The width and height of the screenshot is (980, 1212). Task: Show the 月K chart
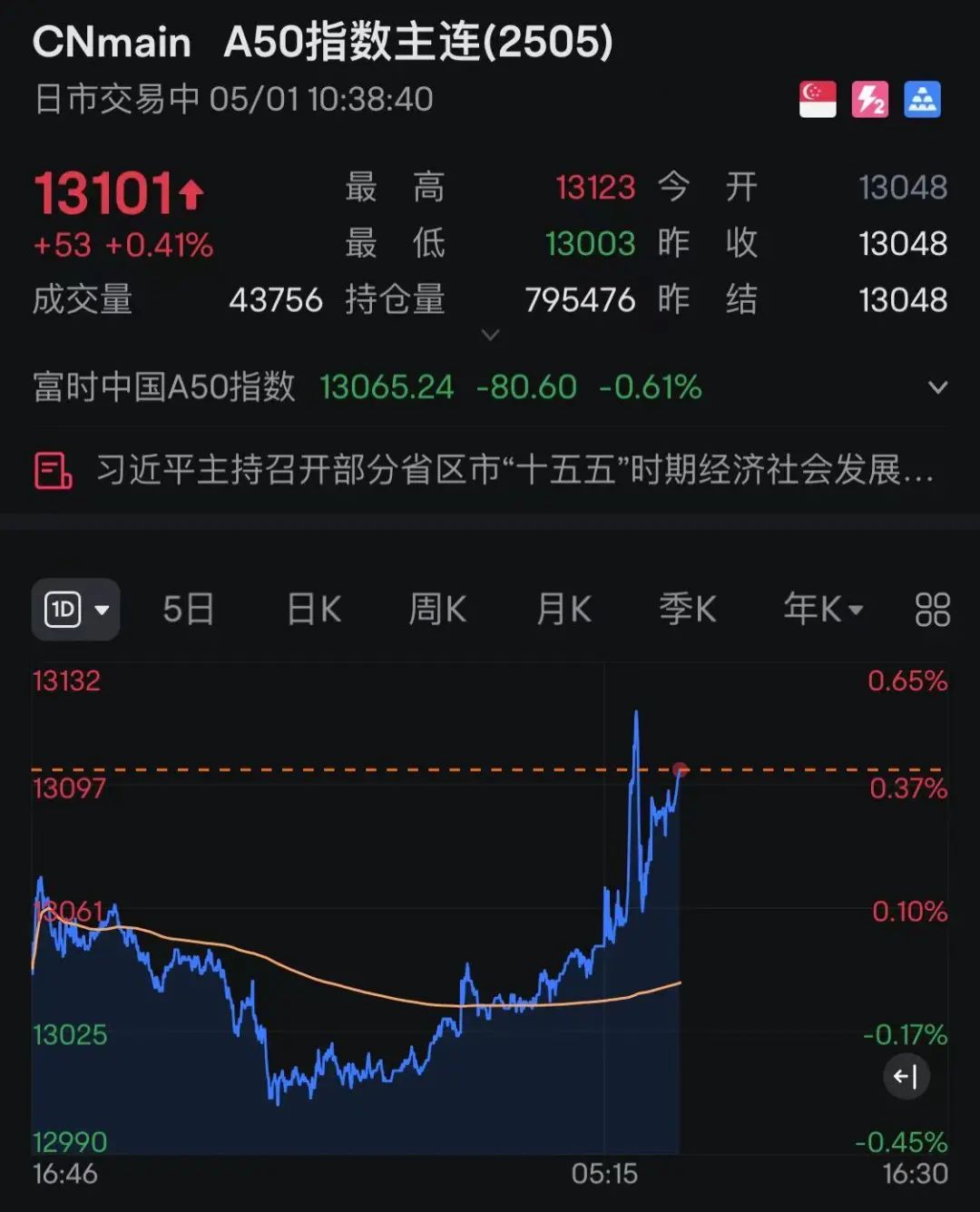click(x=563, y=610)
